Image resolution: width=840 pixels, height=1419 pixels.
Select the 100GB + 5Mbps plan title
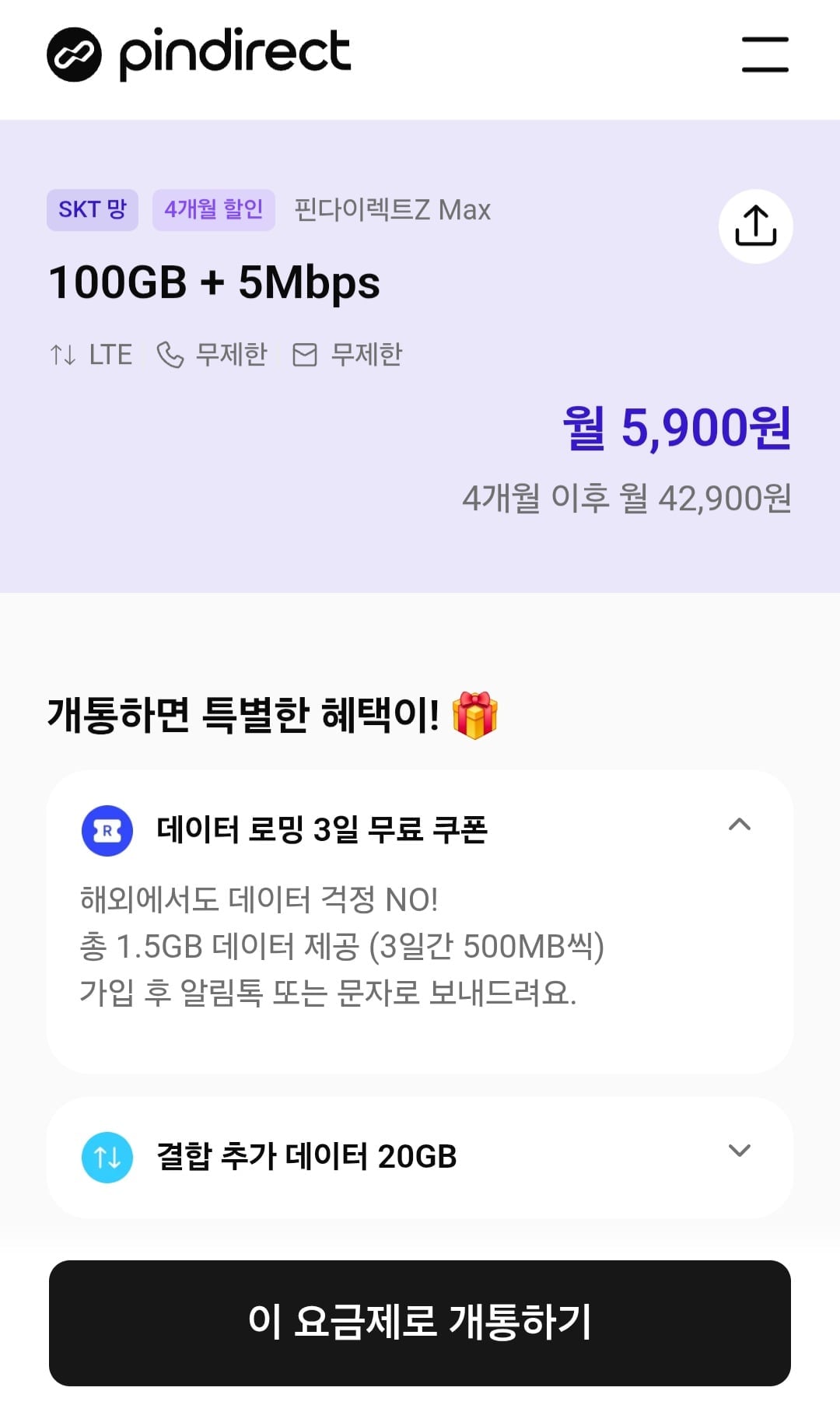pos(213,283)
